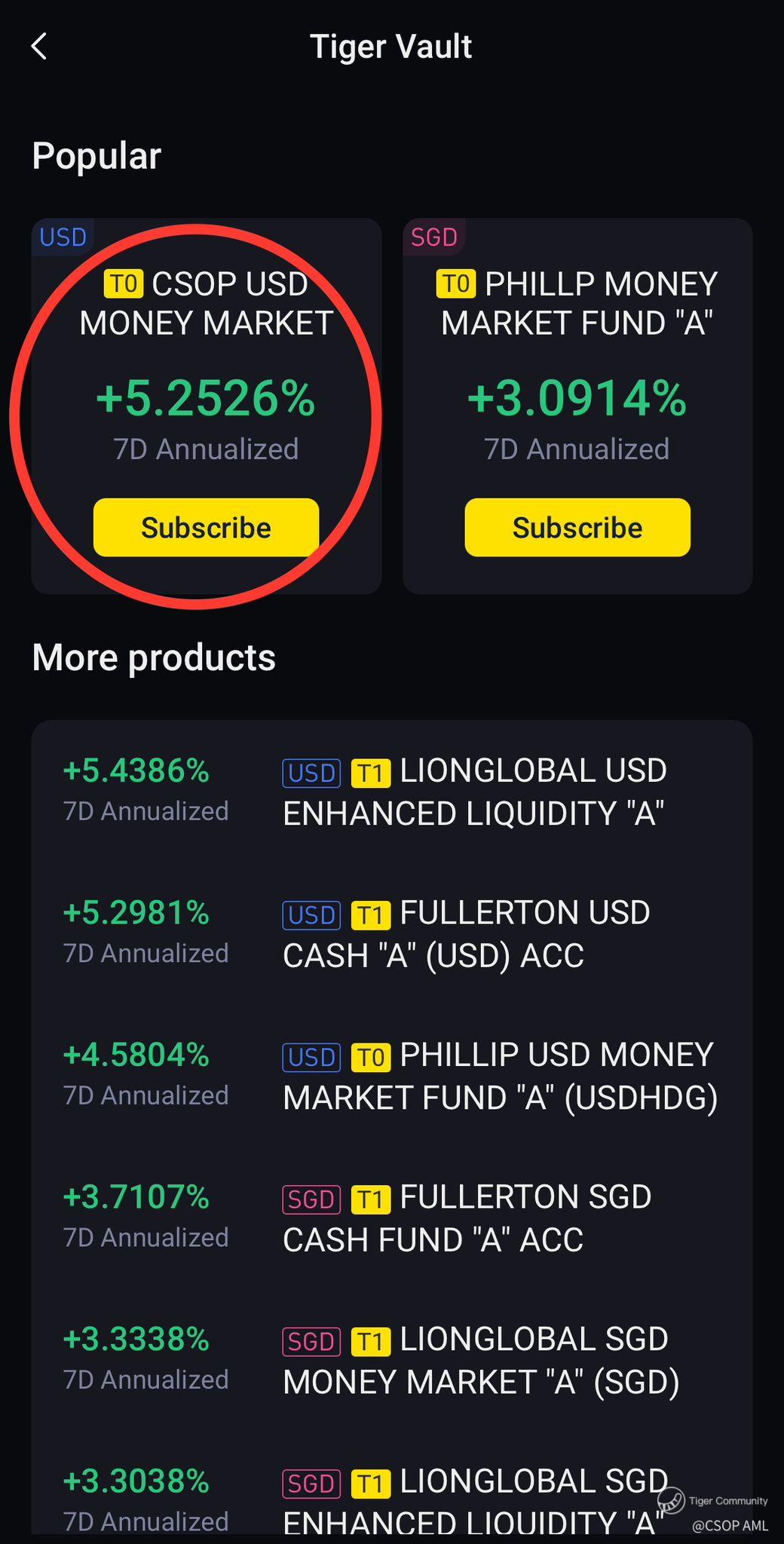Open Fullerton USD Cash "A" (USD) ACC
The image size is (784, 1544).
click(466, 933)
